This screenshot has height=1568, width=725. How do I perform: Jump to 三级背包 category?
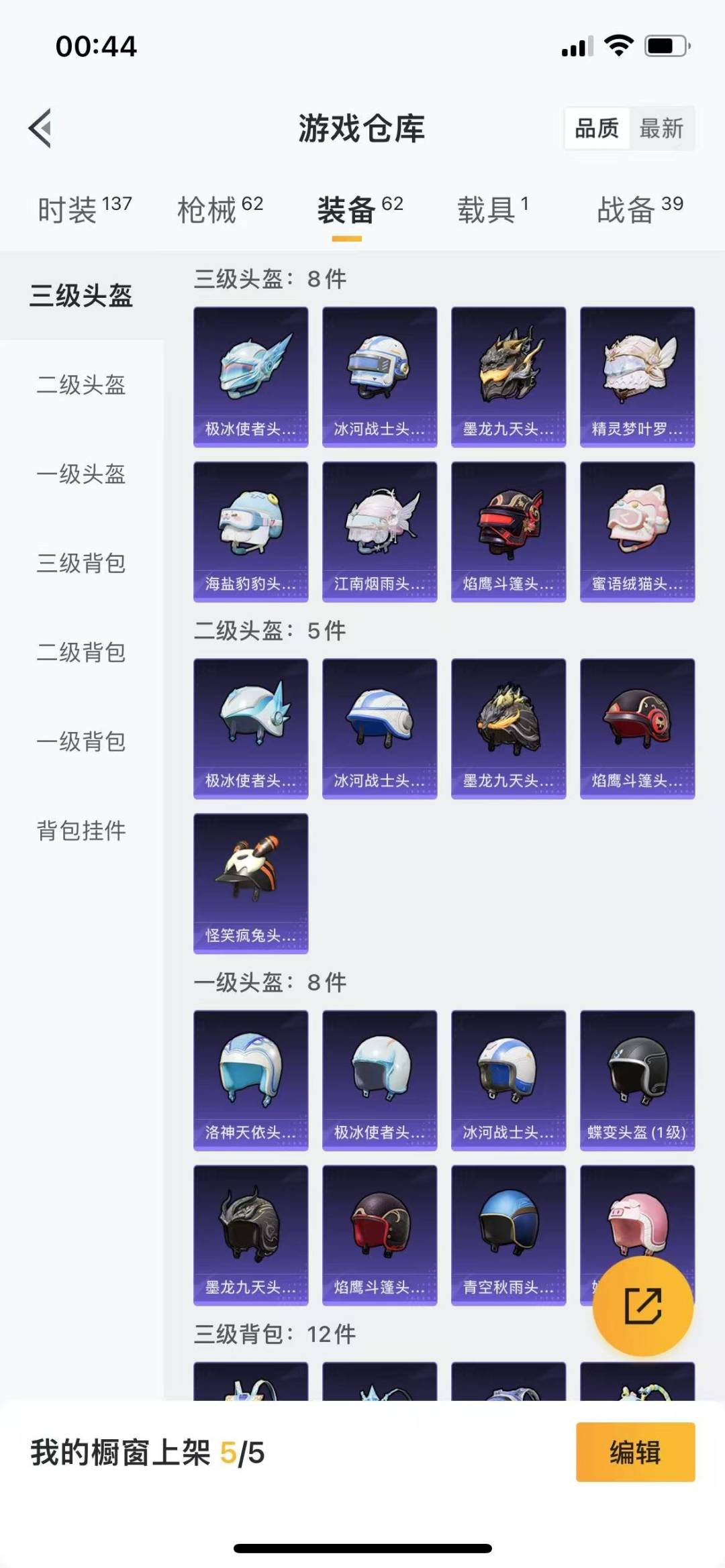pyautogui.click(x=81, y=564)
